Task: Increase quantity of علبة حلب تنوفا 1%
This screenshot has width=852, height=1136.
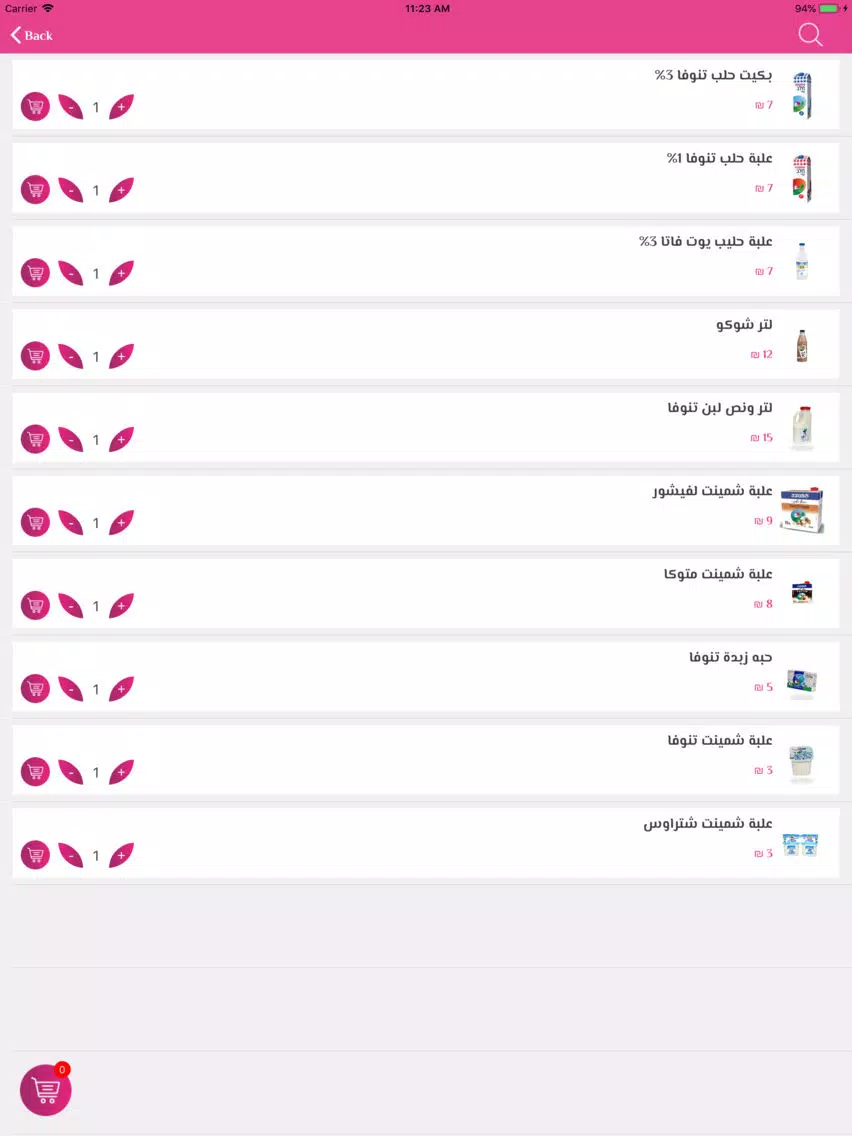Action: [121, 190]
